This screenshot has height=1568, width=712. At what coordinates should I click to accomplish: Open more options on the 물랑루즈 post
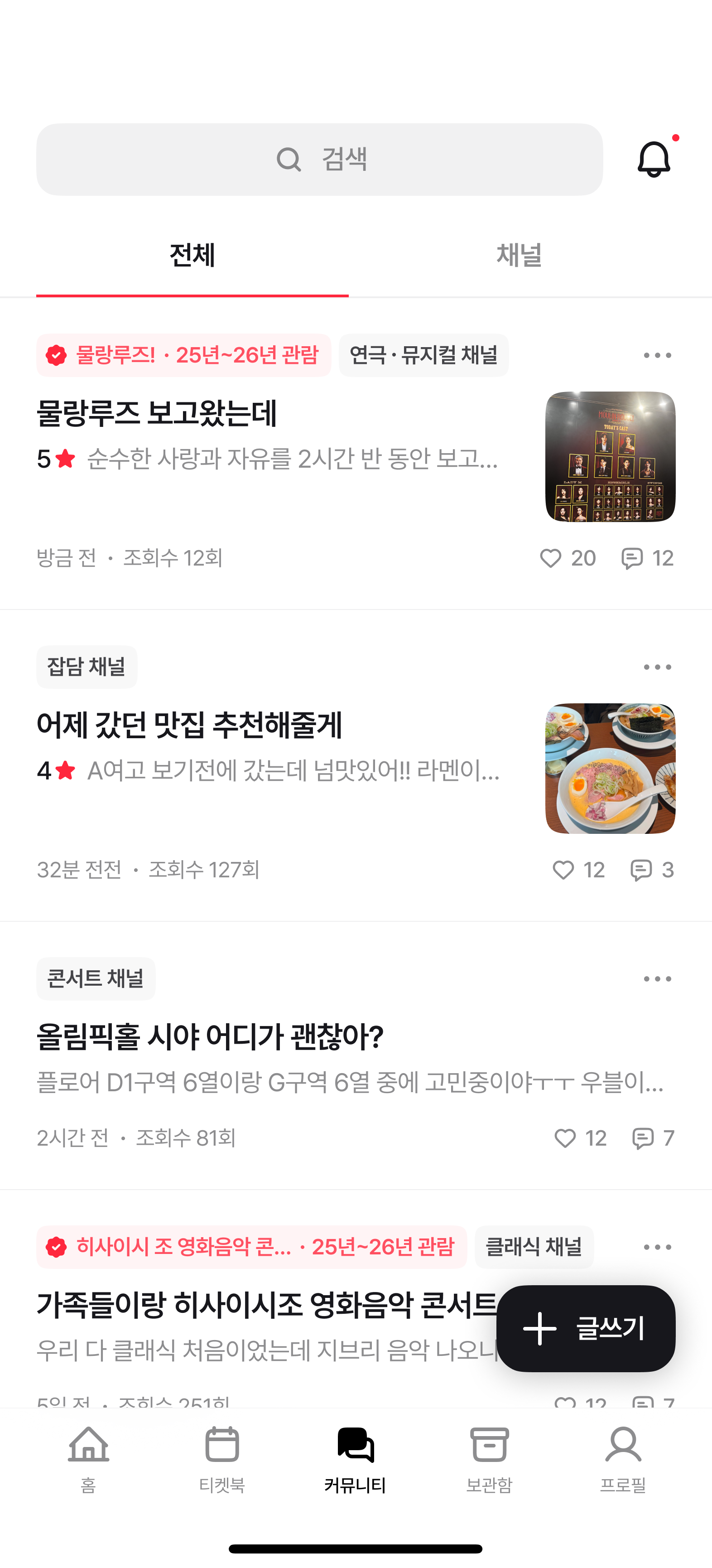point(659,355)
